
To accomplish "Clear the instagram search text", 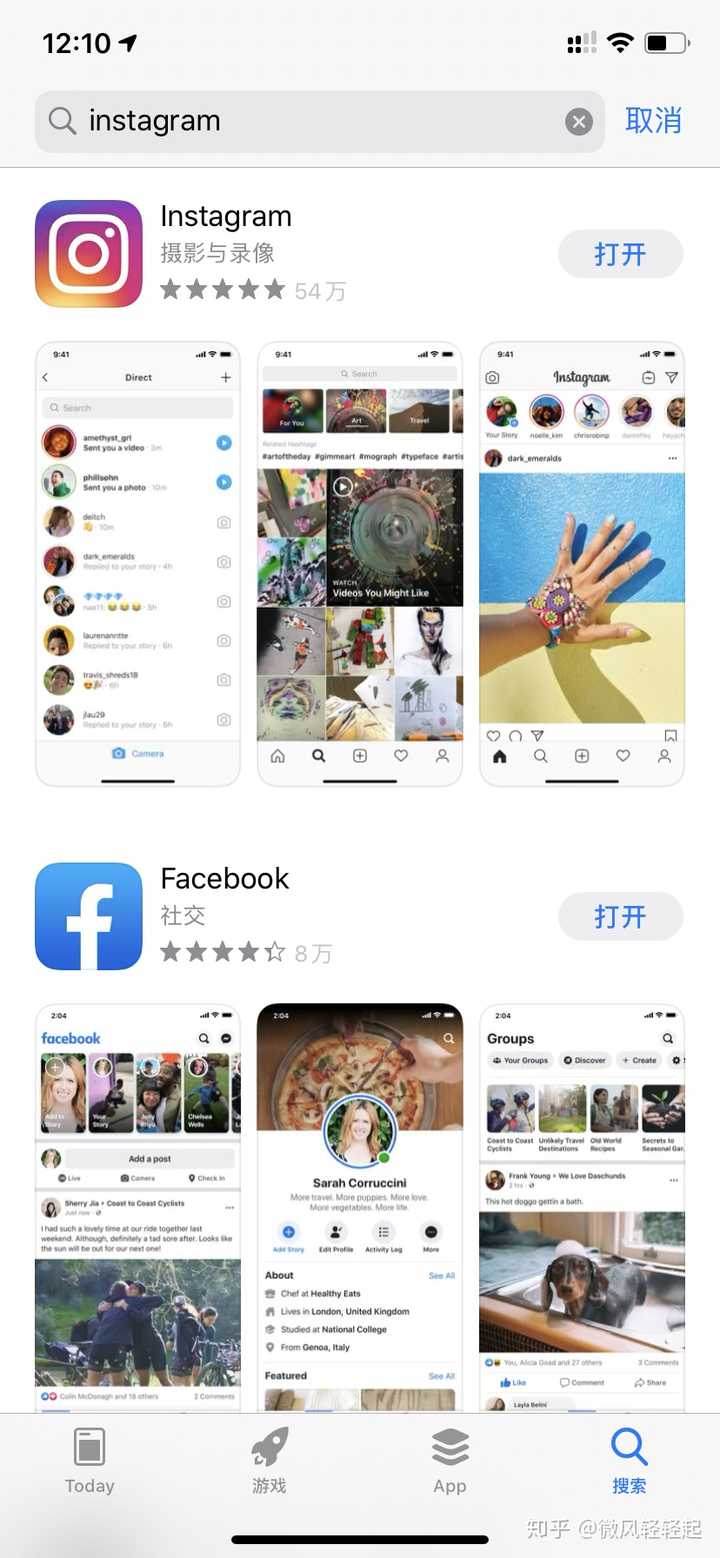I will click(578, 122).
